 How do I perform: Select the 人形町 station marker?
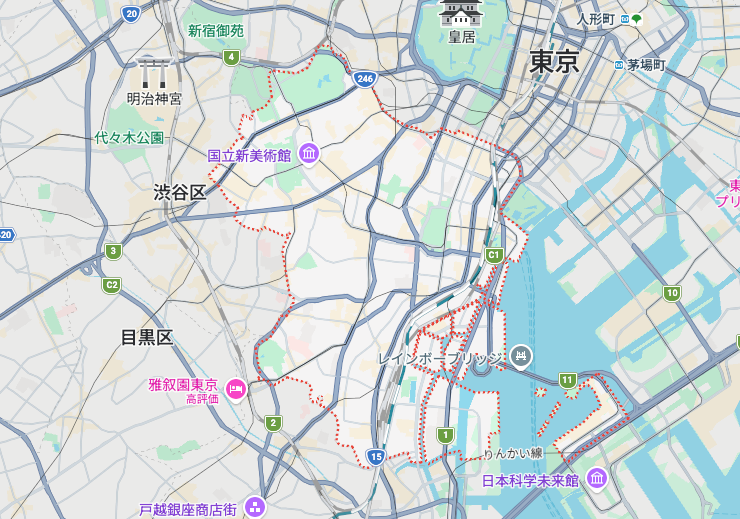click(625, 19)
